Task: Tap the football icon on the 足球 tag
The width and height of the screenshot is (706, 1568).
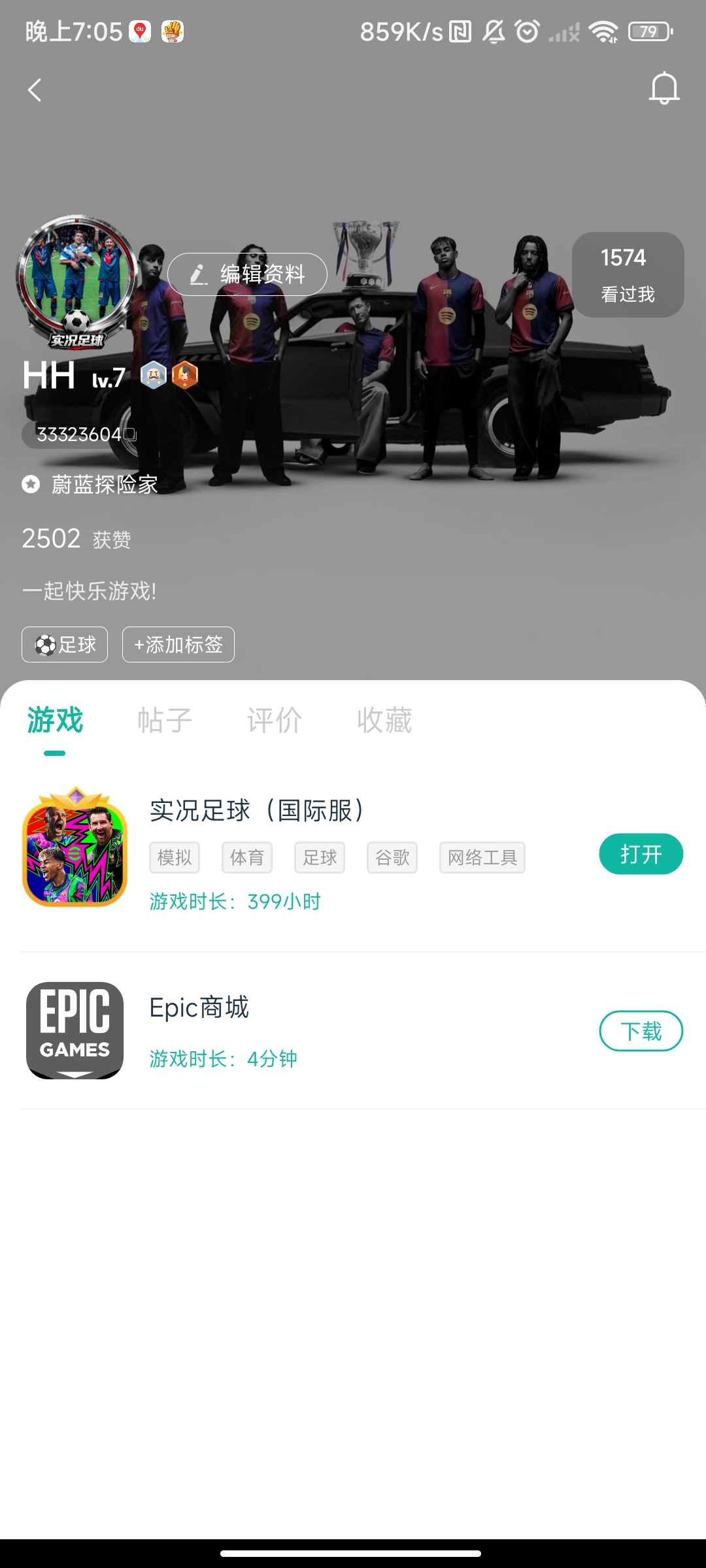Action: click(x=46, y=644)
